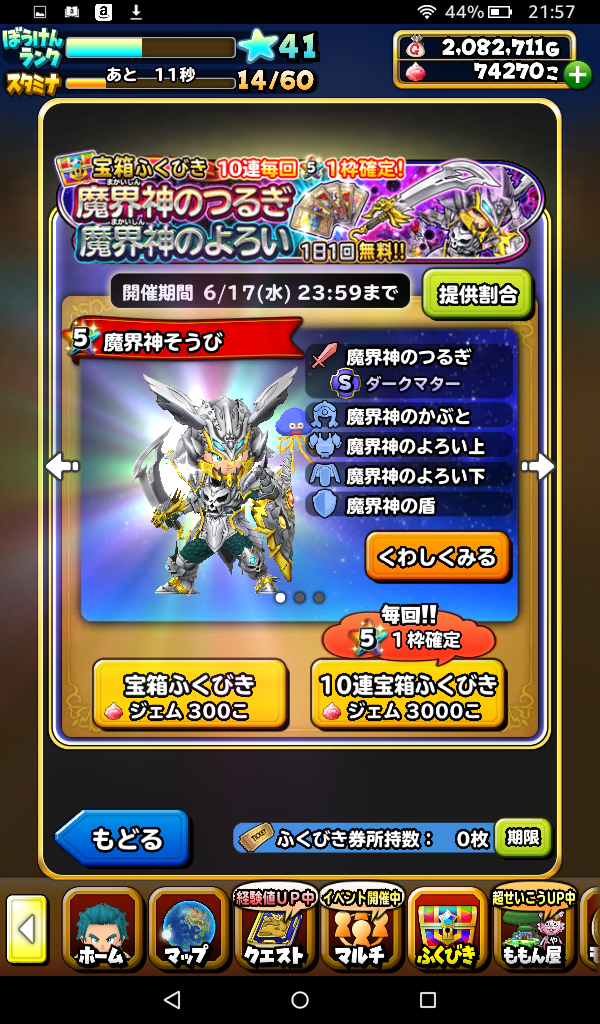Open the ももん屋 shop tab
The height and width of the screenshot is (1024, 600).
click(533, 930)
